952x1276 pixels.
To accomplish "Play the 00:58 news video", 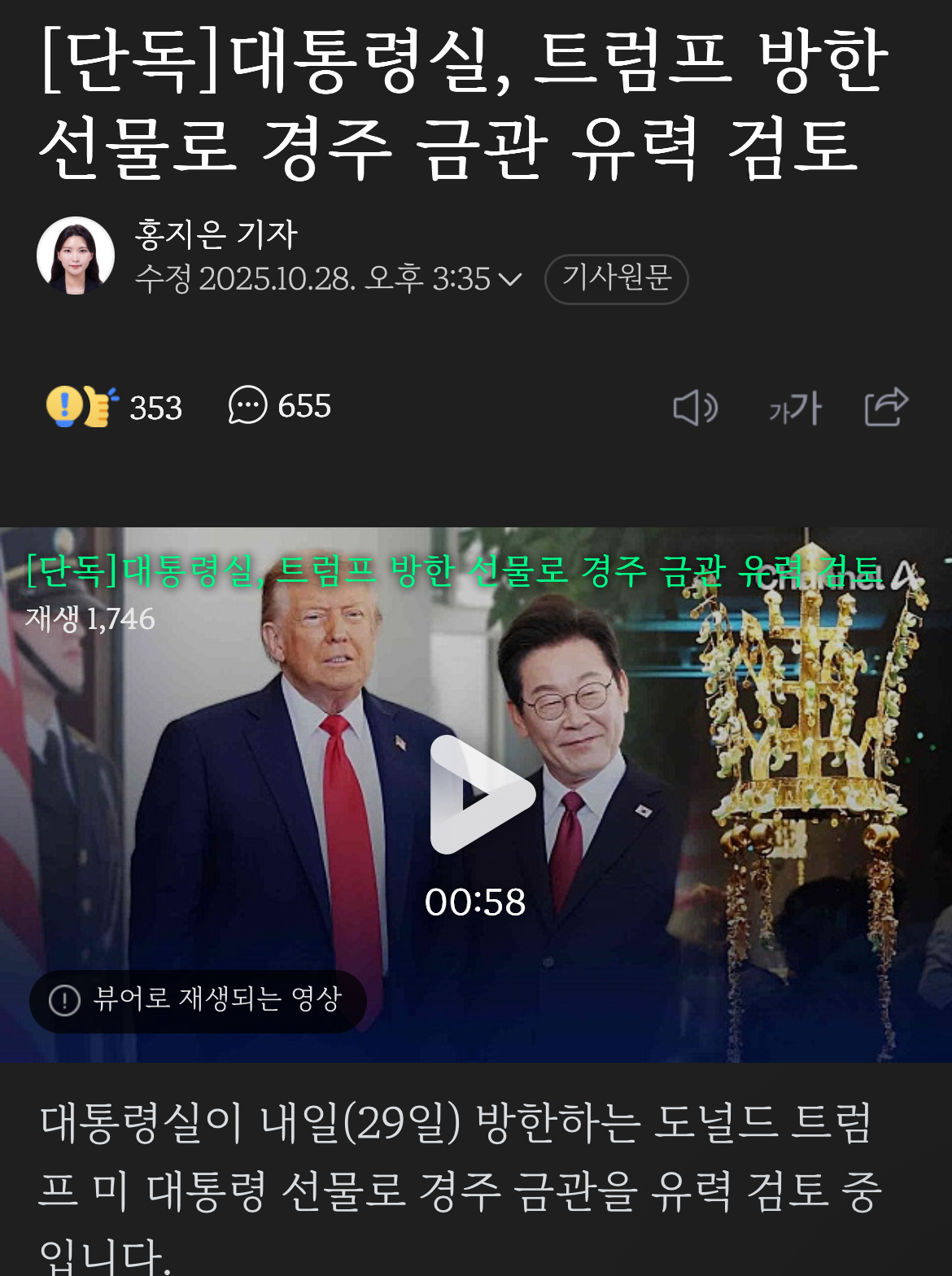I will pos(481,794).
